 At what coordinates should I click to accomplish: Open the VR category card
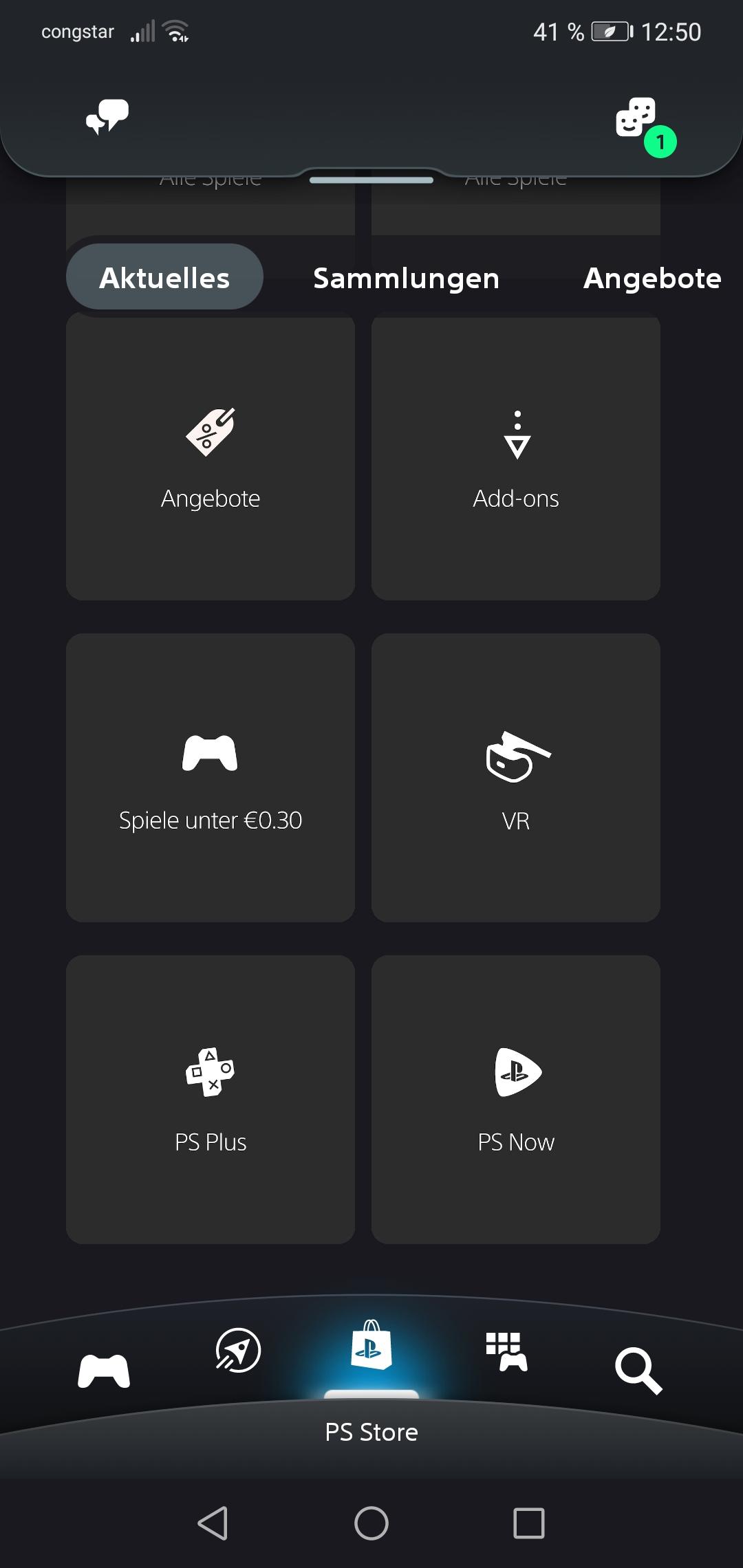(x=516, y=778)
